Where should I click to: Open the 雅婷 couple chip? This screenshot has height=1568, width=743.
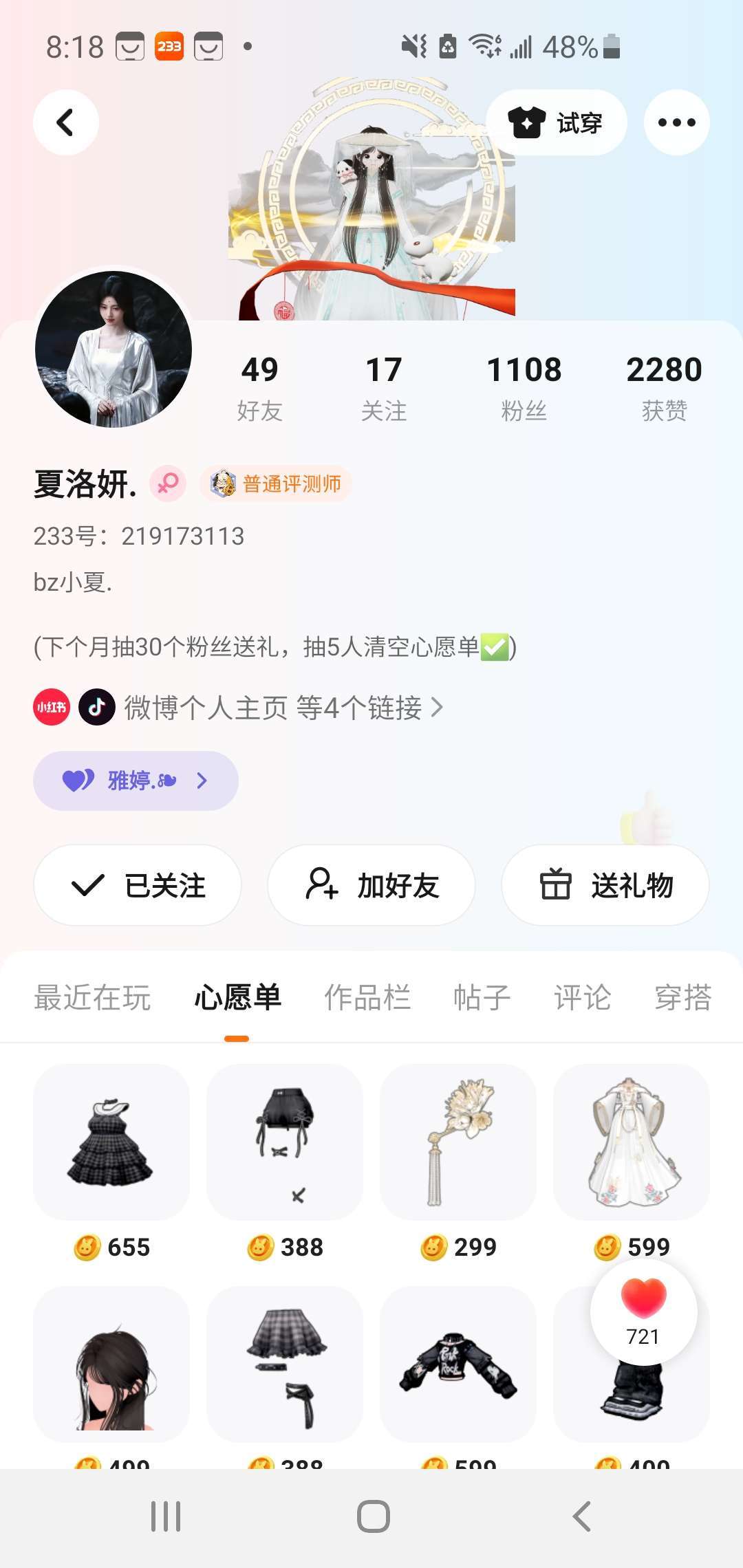pyautogui.click(x=136, y=781)
